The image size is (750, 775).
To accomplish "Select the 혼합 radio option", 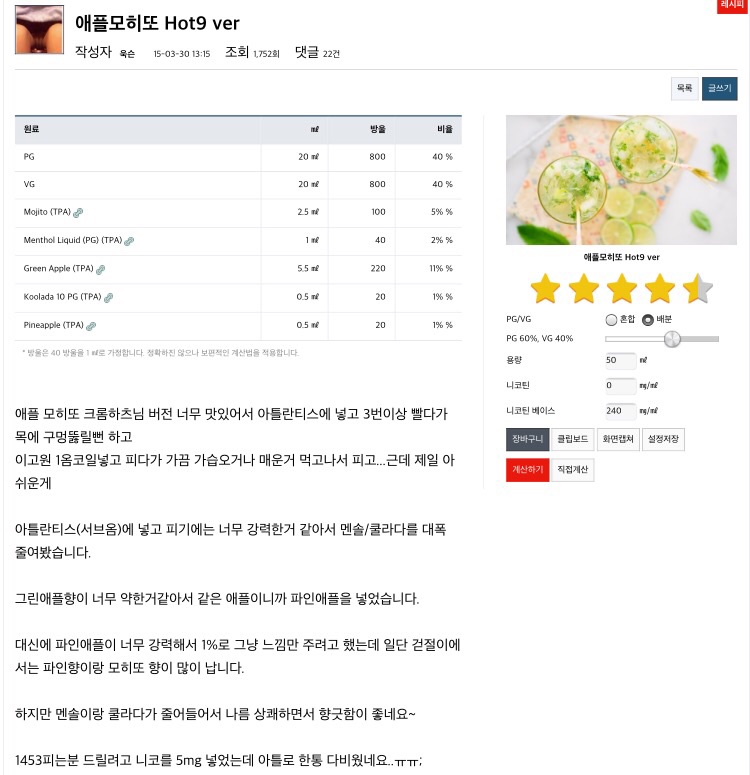I will (x=612, y=320).
